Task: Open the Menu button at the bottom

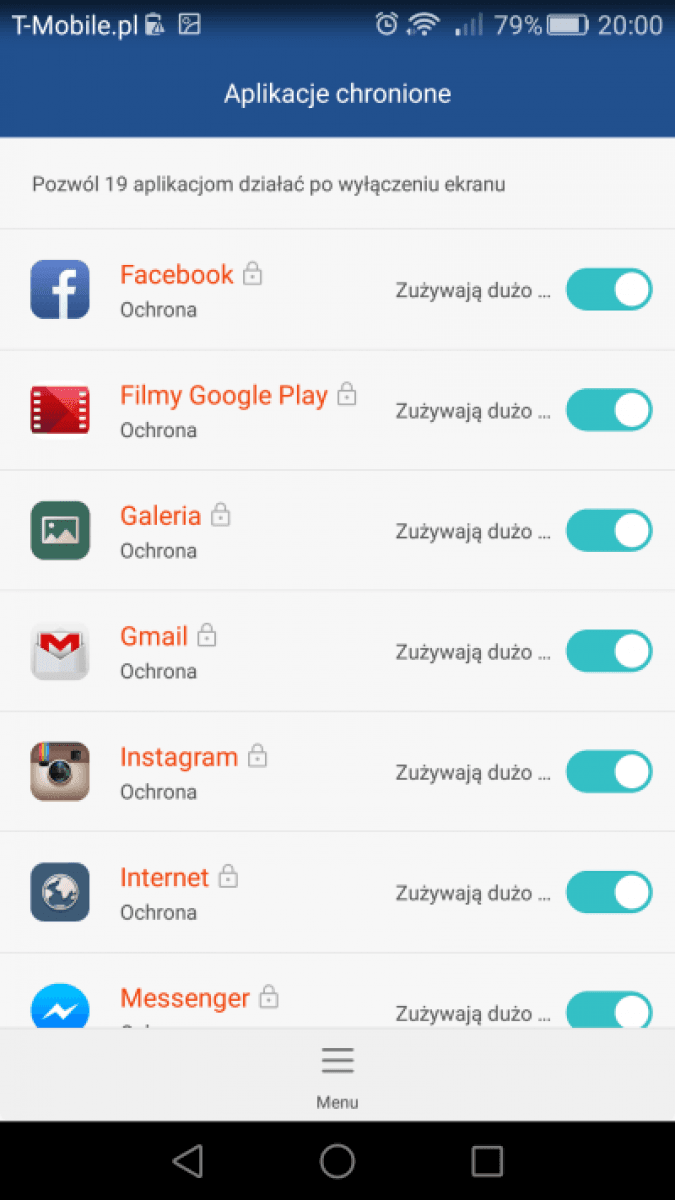Action: 337,1076
